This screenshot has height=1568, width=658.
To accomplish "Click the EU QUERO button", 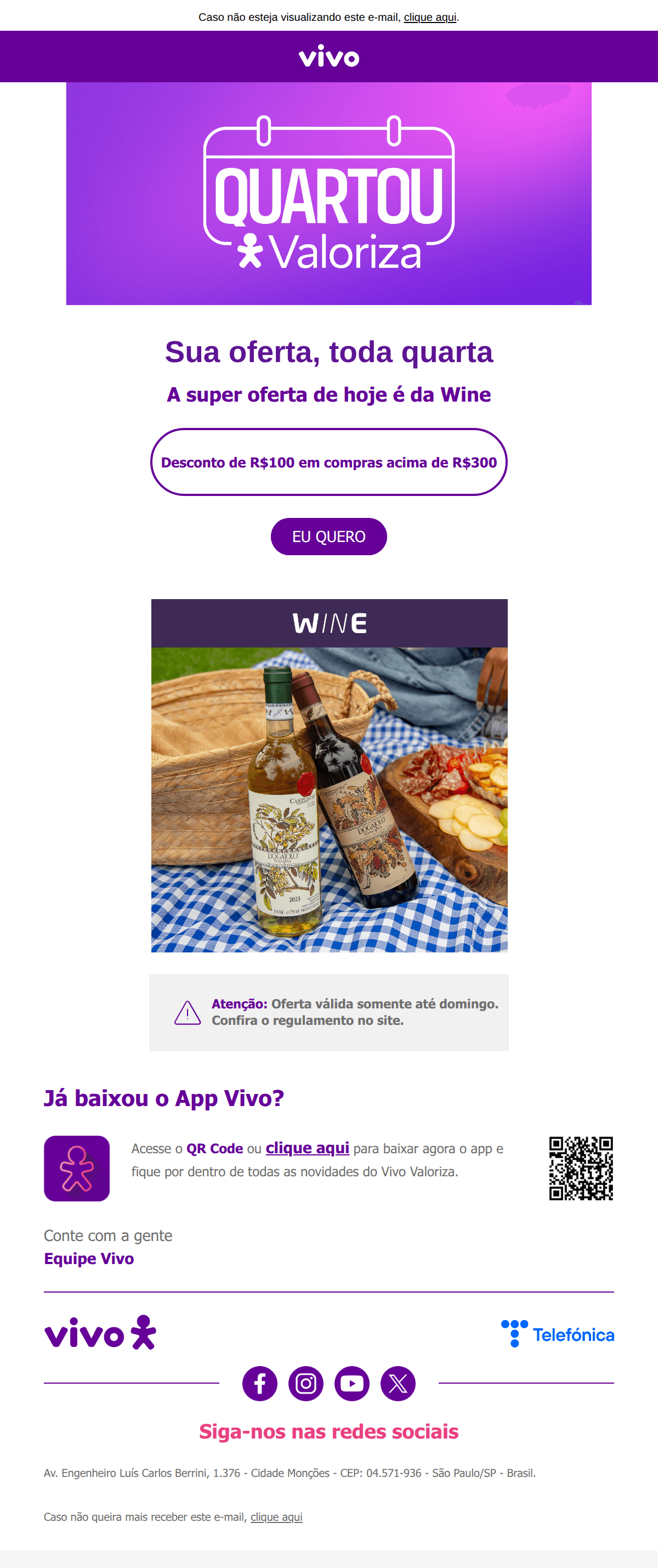I will [328, 536].
